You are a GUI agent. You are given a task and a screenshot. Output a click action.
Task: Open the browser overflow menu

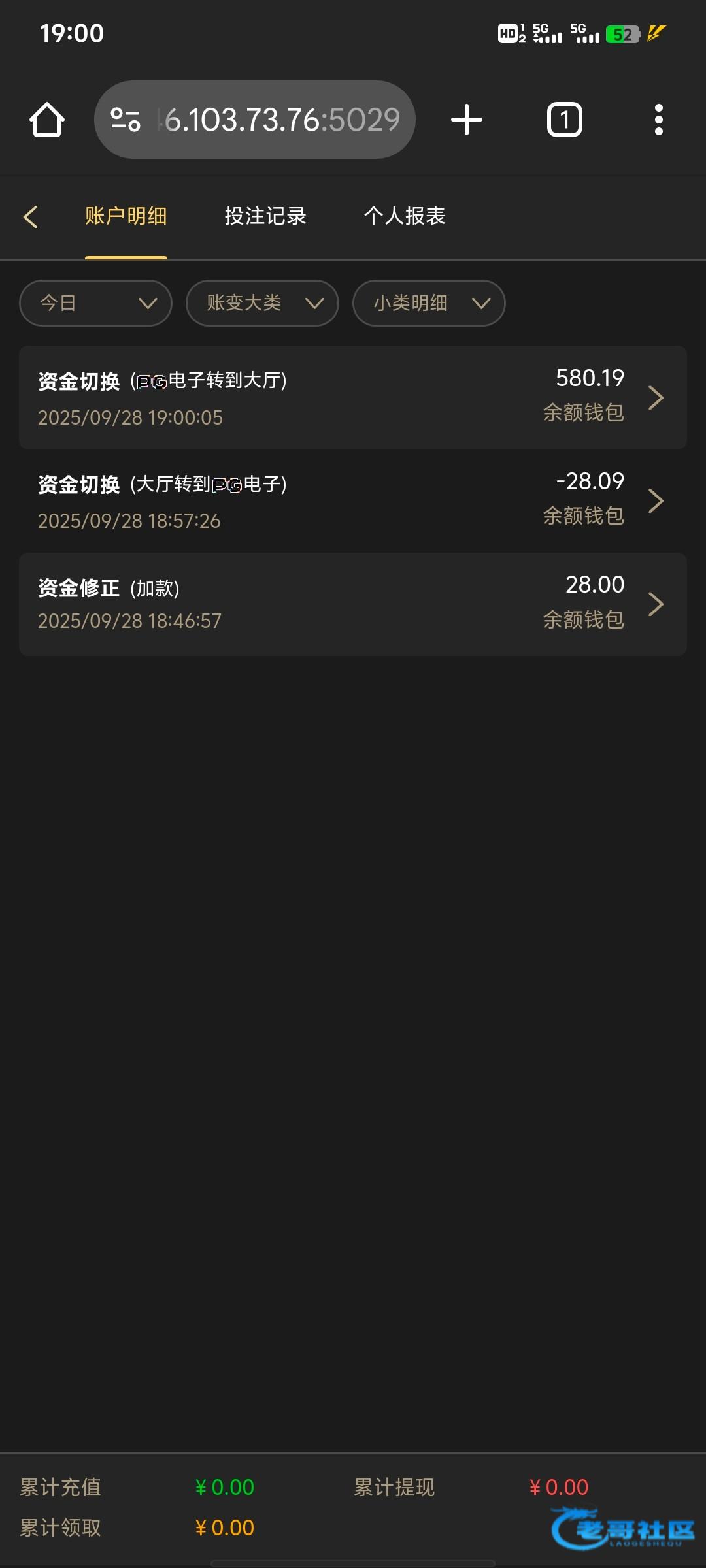(x=659, y=120)
